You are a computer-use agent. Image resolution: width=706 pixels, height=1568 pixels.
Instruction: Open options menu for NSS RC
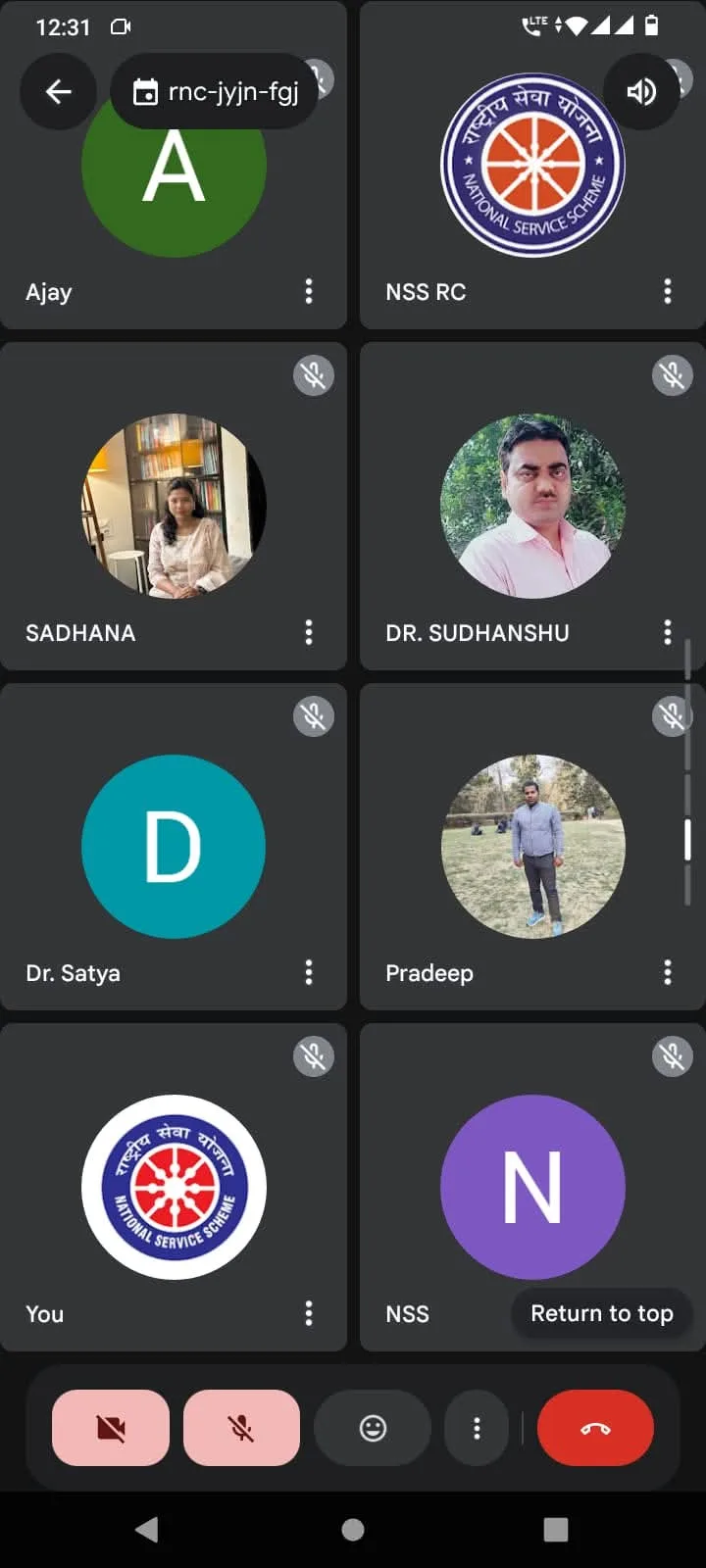coord(668,291)
